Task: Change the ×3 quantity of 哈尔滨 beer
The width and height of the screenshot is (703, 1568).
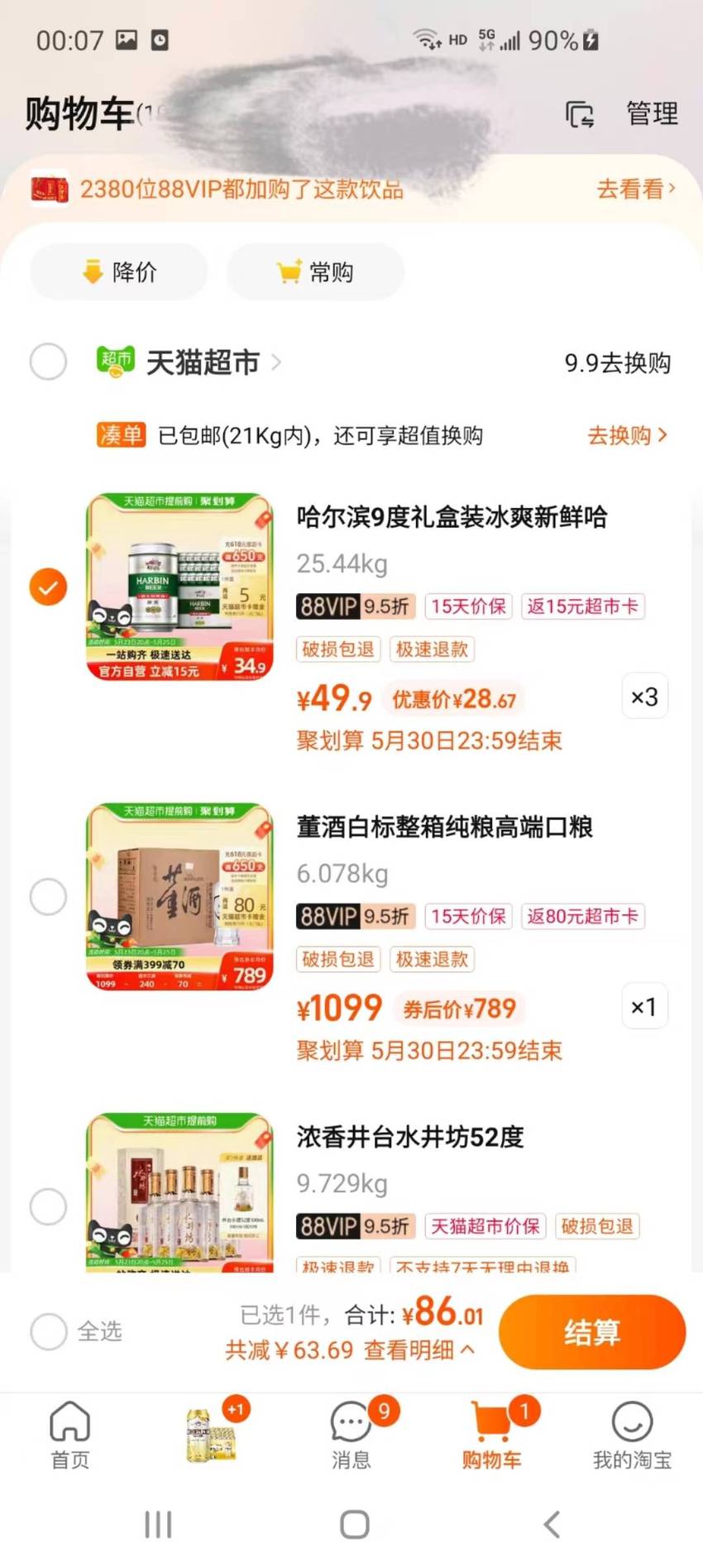Action: pos(644,697)
